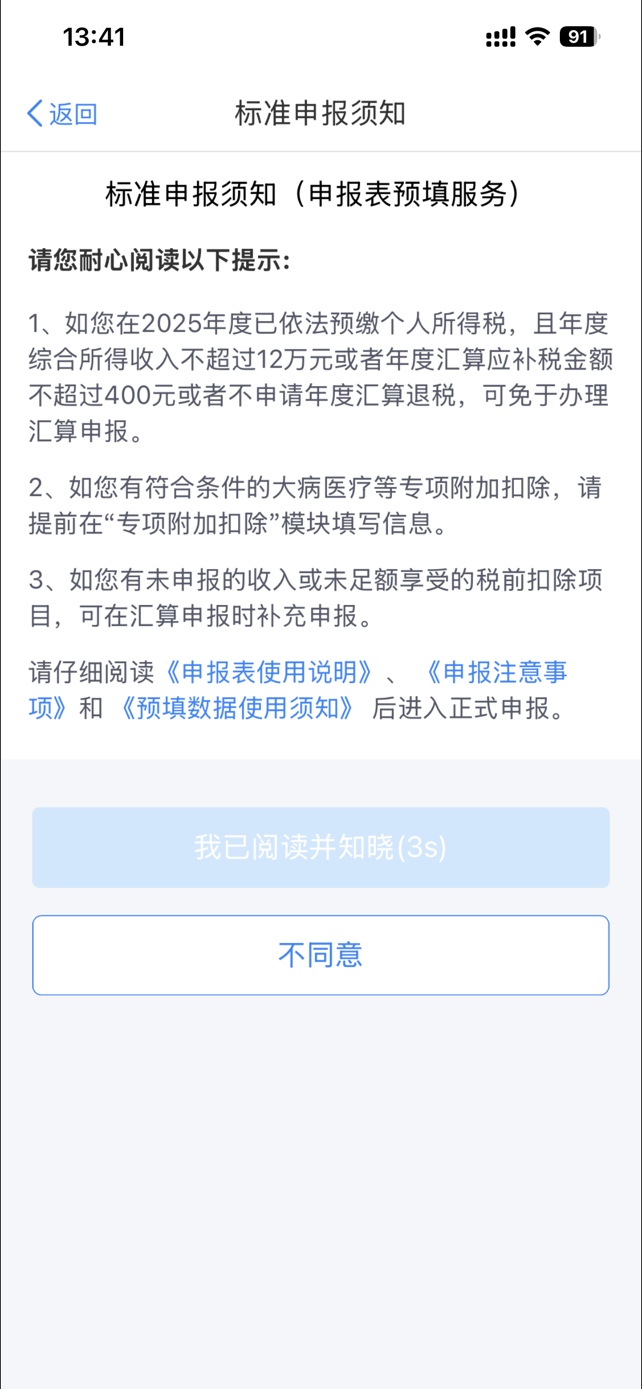Go back using the 返回 button
Viewport: 642px width, 1389px height.
tap(62, 114)
